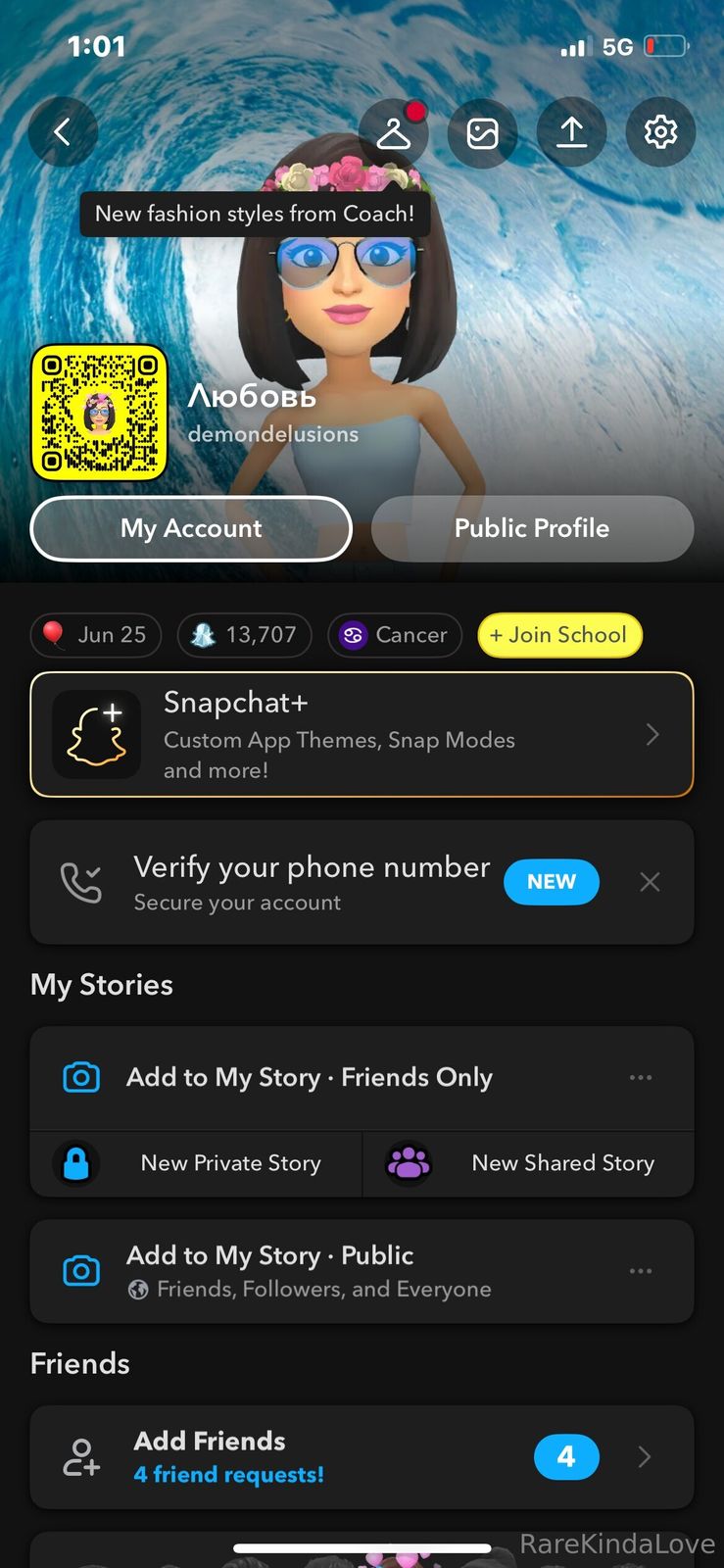The height and width of the screenshot is (1568, 724).
Task: Open the profile background image icon
Action: 482,132
